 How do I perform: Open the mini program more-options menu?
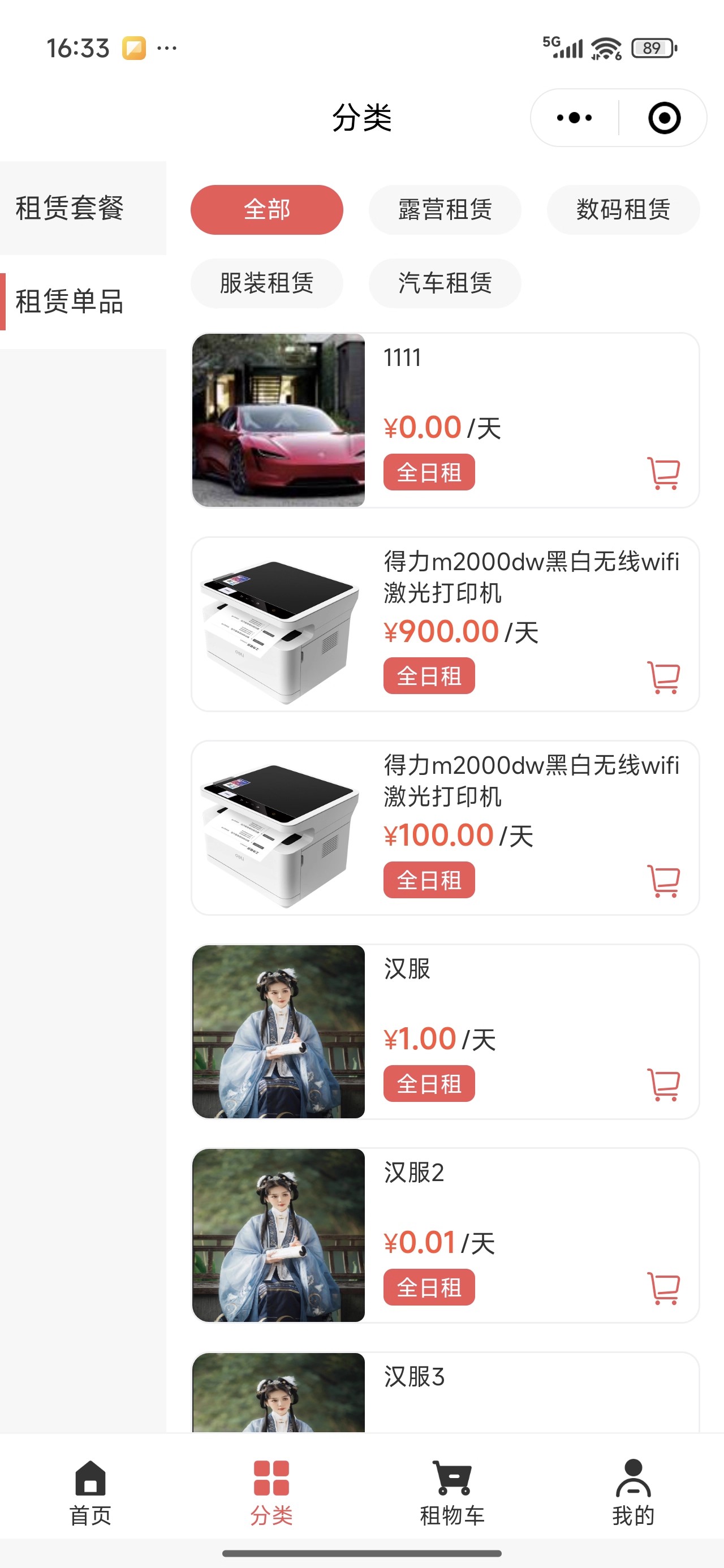tap(574, 118)
